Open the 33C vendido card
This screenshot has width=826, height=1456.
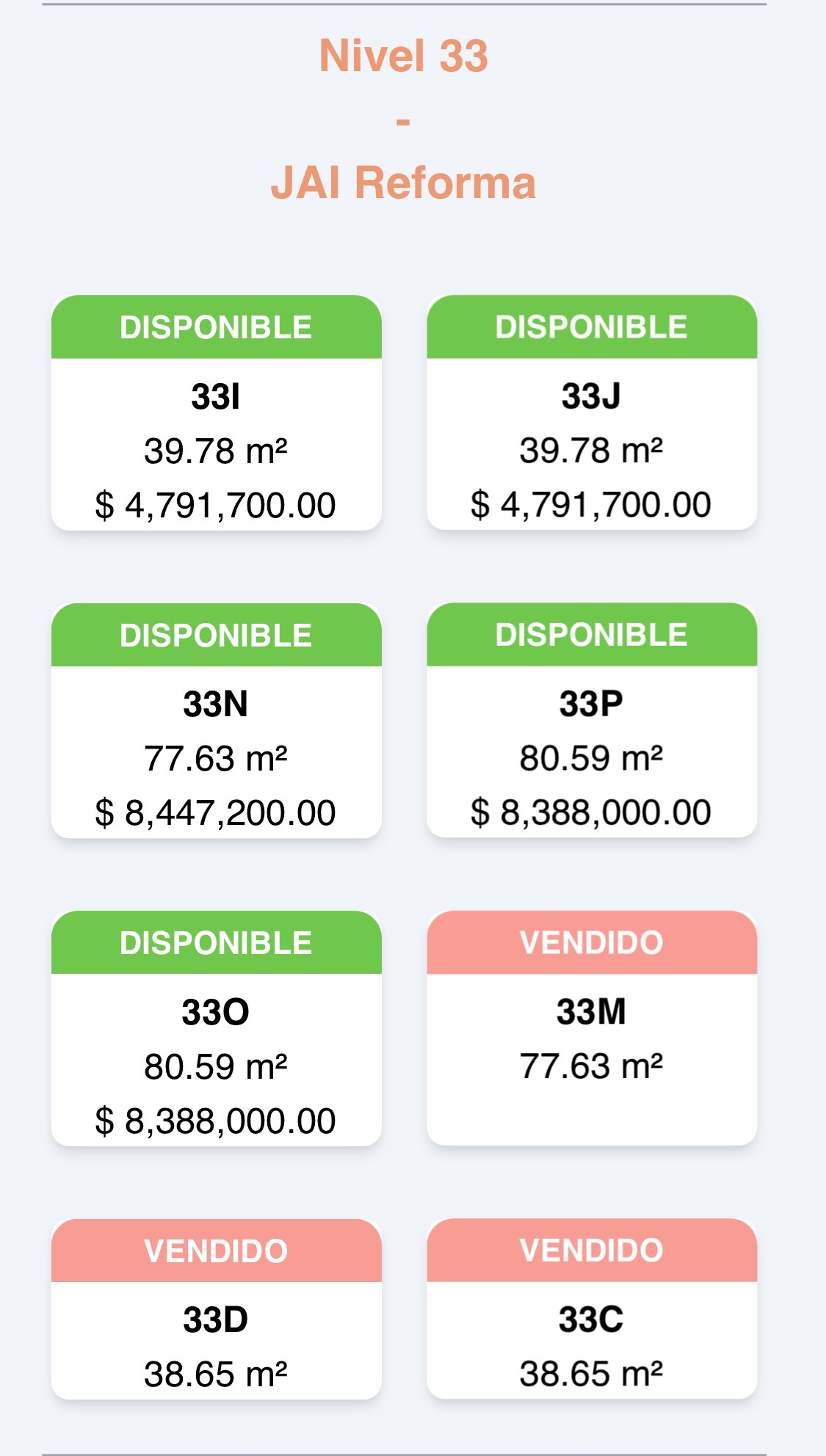point(592,1308)
